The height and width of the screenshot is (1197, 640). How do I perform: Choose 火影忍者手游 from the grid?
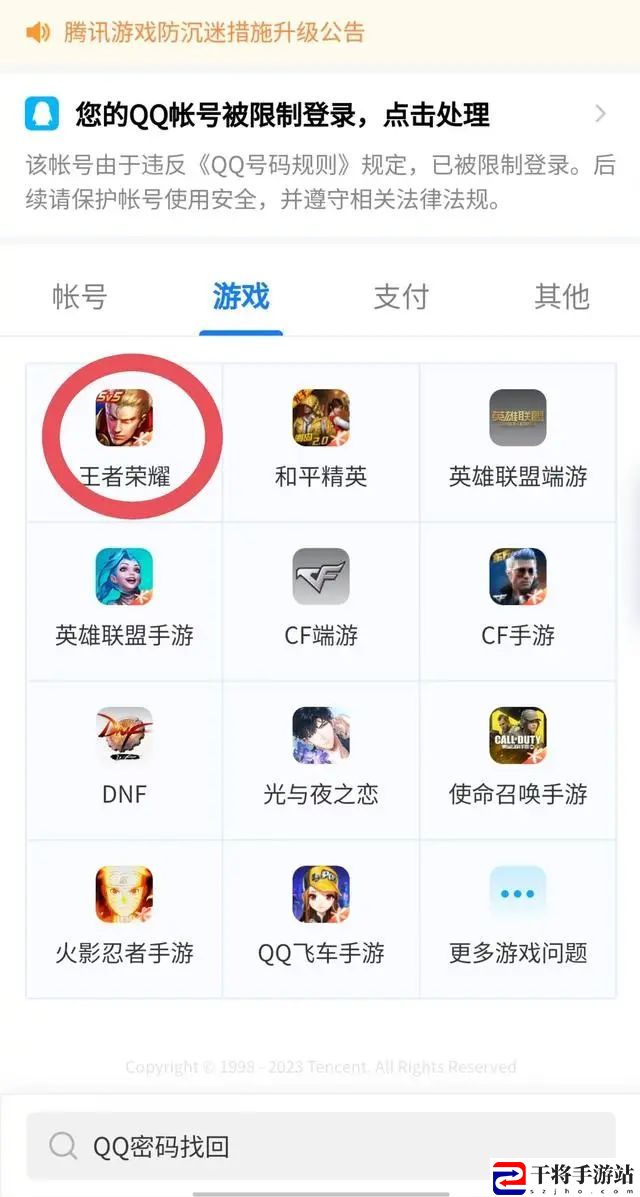point(124,916)
